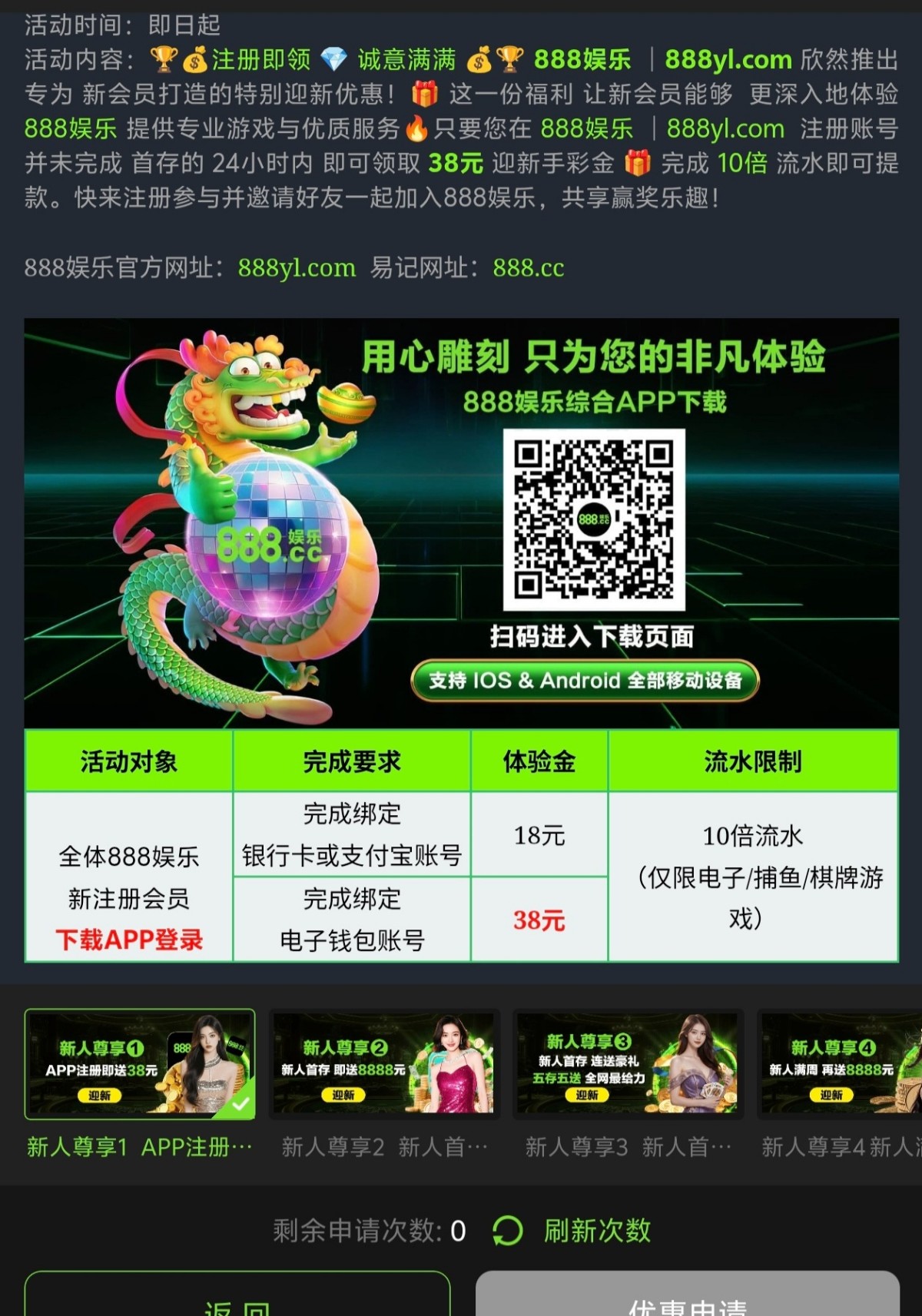Tap the 返回 button

tap(237, 1300)
